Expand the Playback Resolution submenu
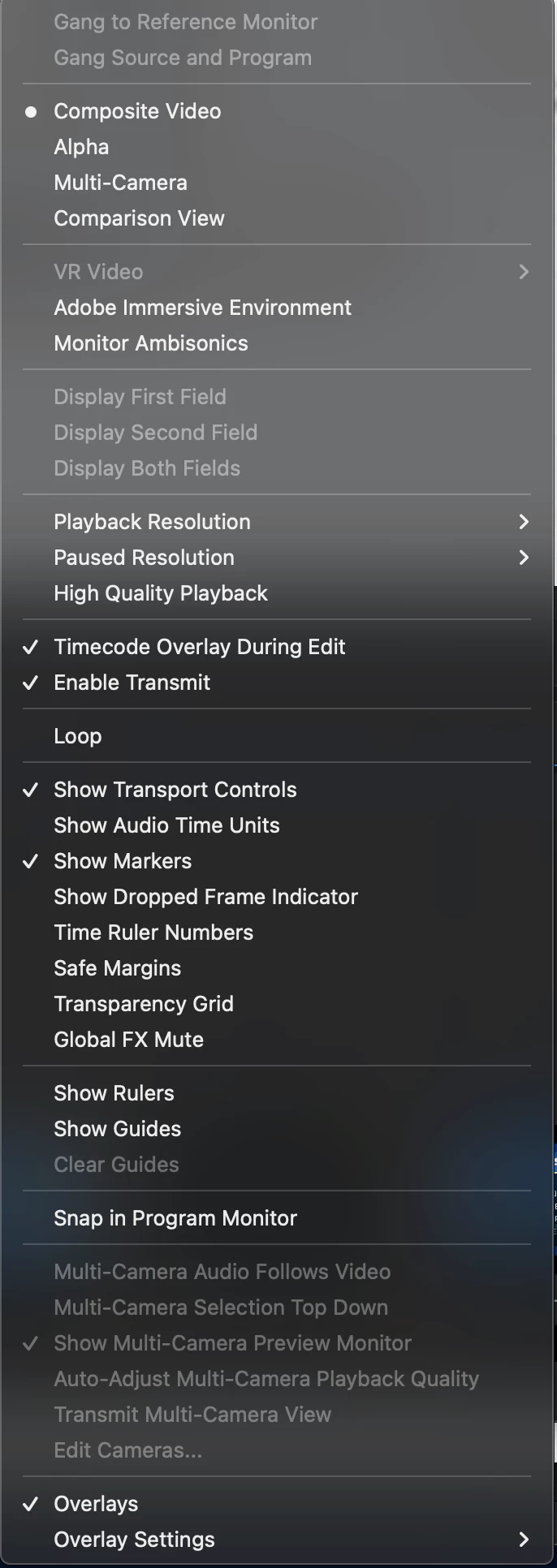Image resolution: width=557 pixels, height=1568 pixels. click(x=152, y=522)
